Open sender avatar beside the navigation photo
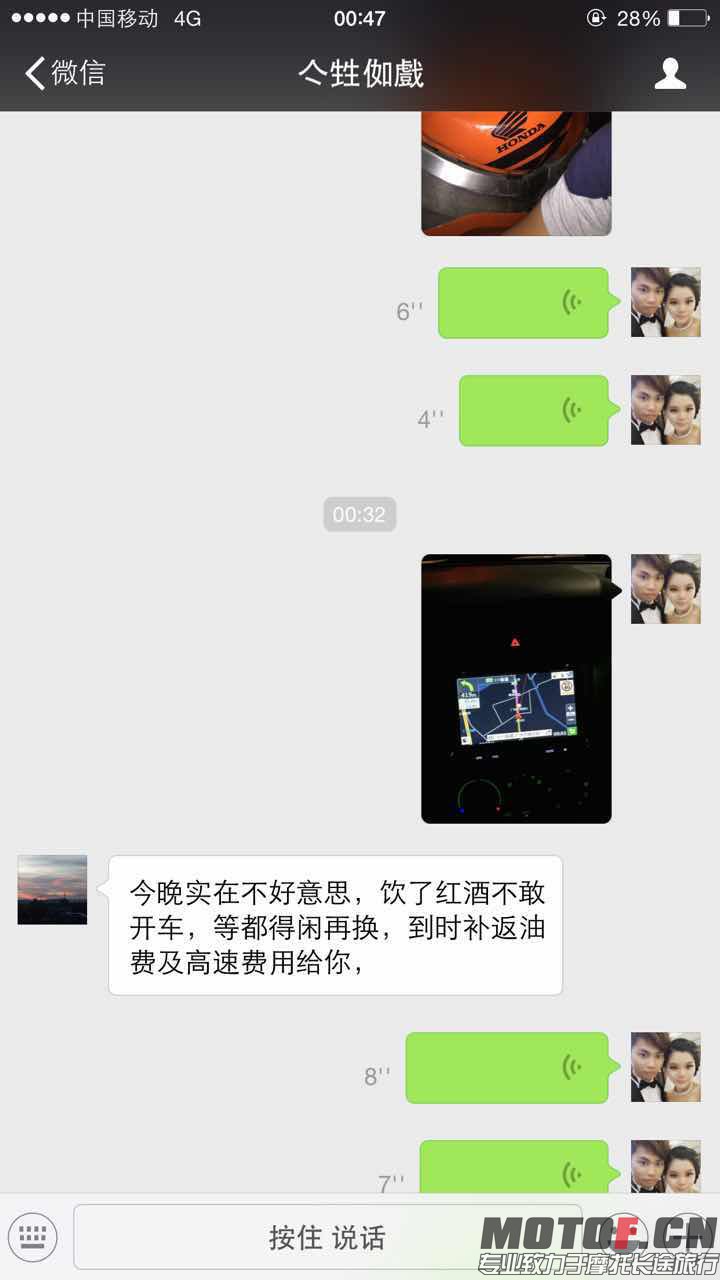The height and width of the screenshot is (1280, 720). coord(665,589)
